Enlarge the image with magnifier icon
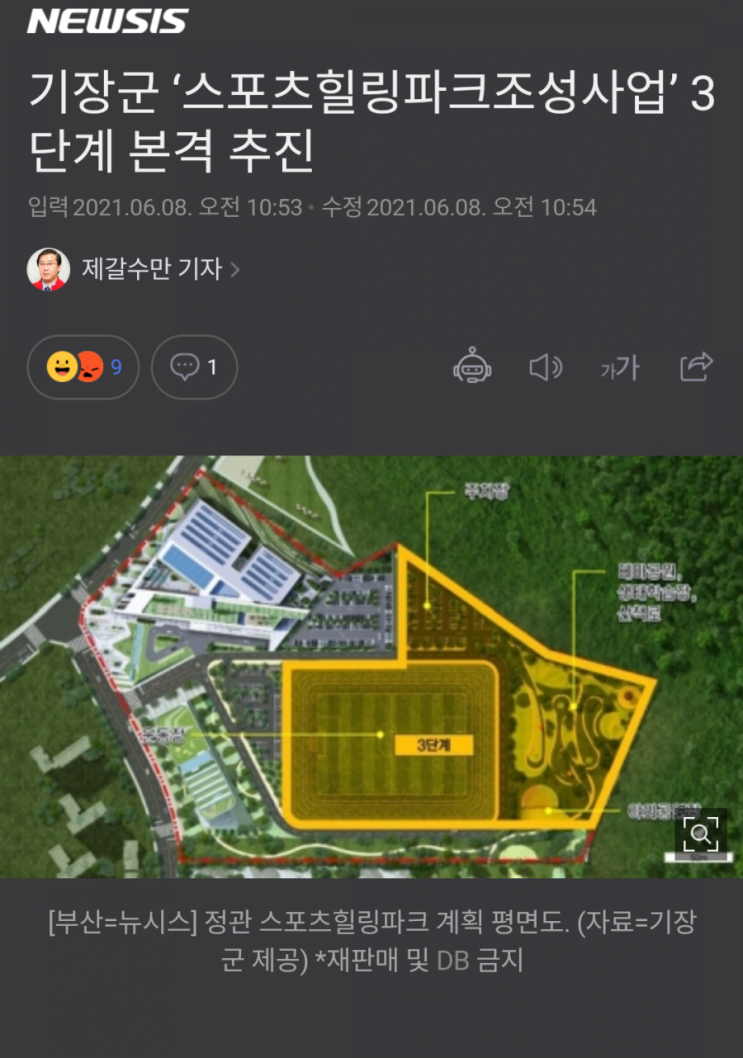The width and height of the screenshot is (743, 1058). [x=700, y=834]
